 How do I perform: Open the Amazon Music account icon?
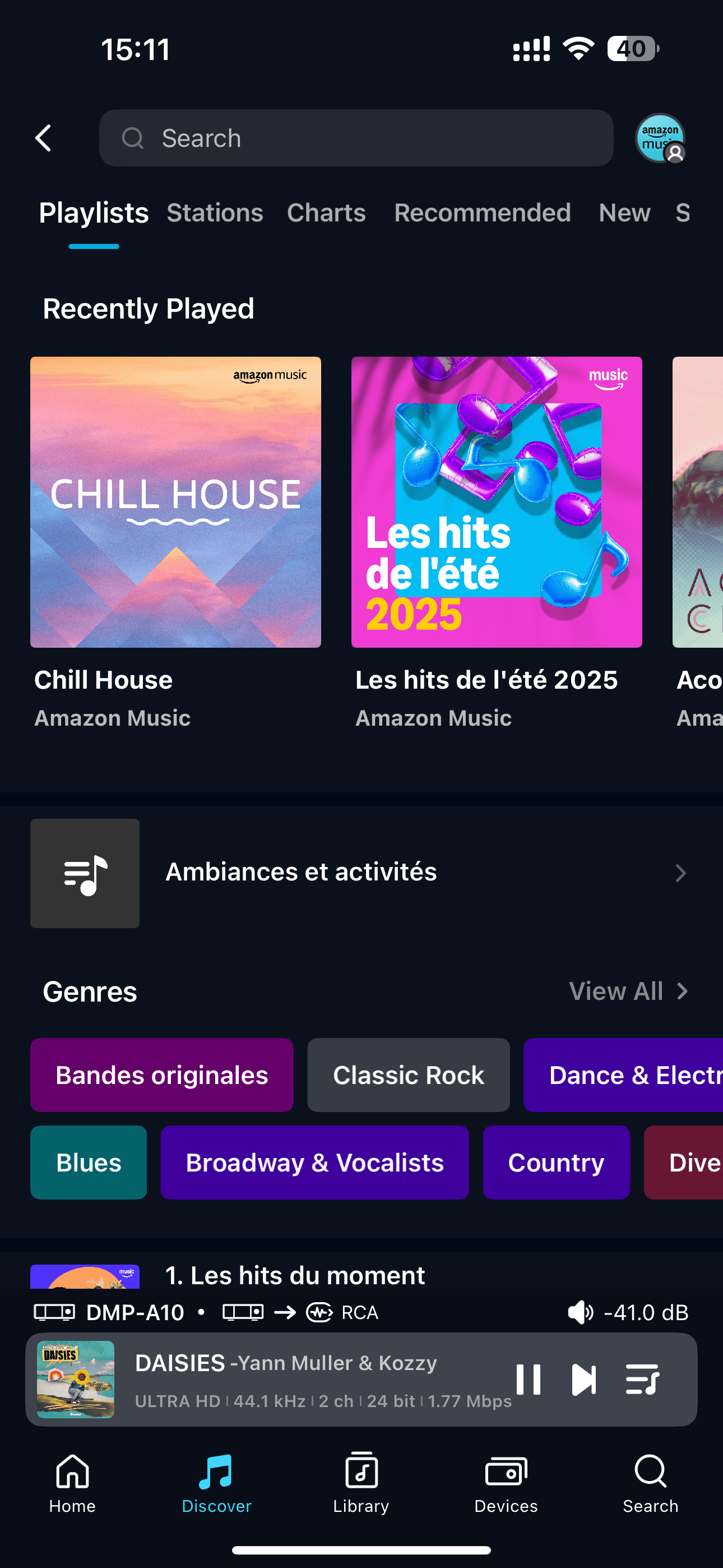(x=660, y=138)
